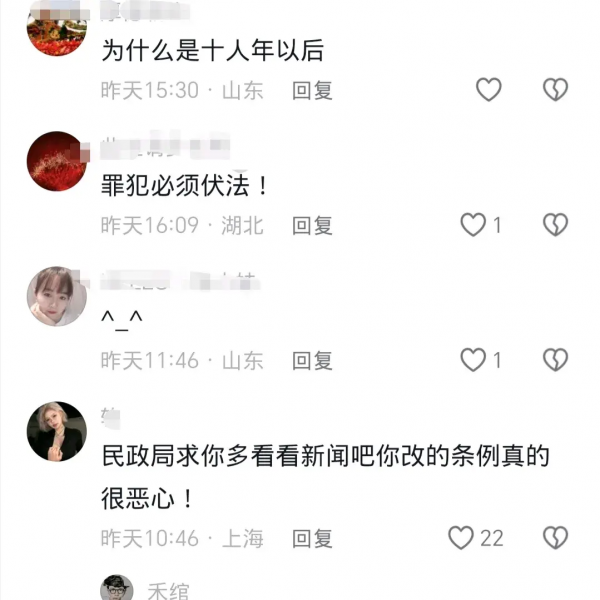
Task: Like the comment "为什么是十人年以后"
Action: click(x=488, y=90)
